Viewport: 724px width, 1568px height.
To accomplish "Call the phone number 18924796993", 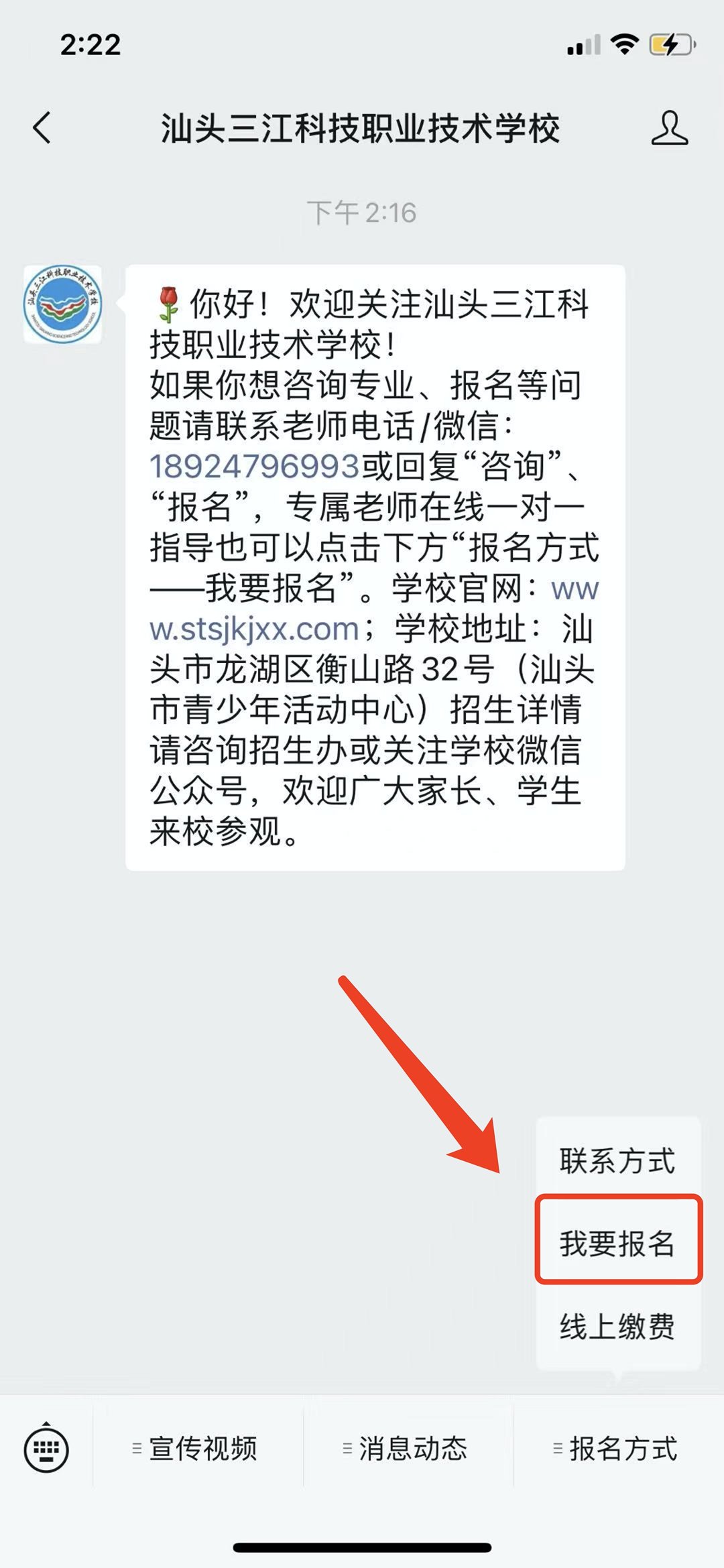I will coord(255,467).
